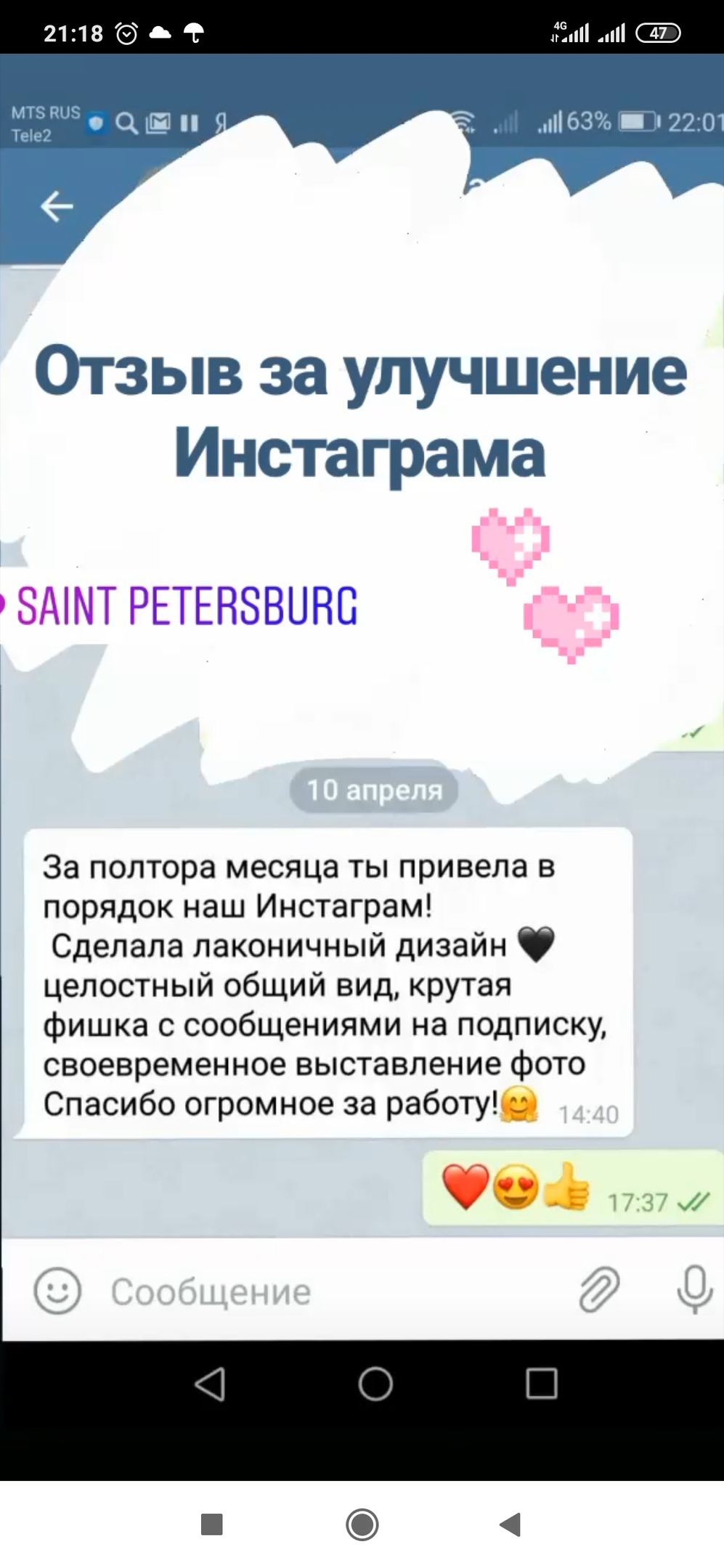Go to the home screen via circle button

[362, 1524]
